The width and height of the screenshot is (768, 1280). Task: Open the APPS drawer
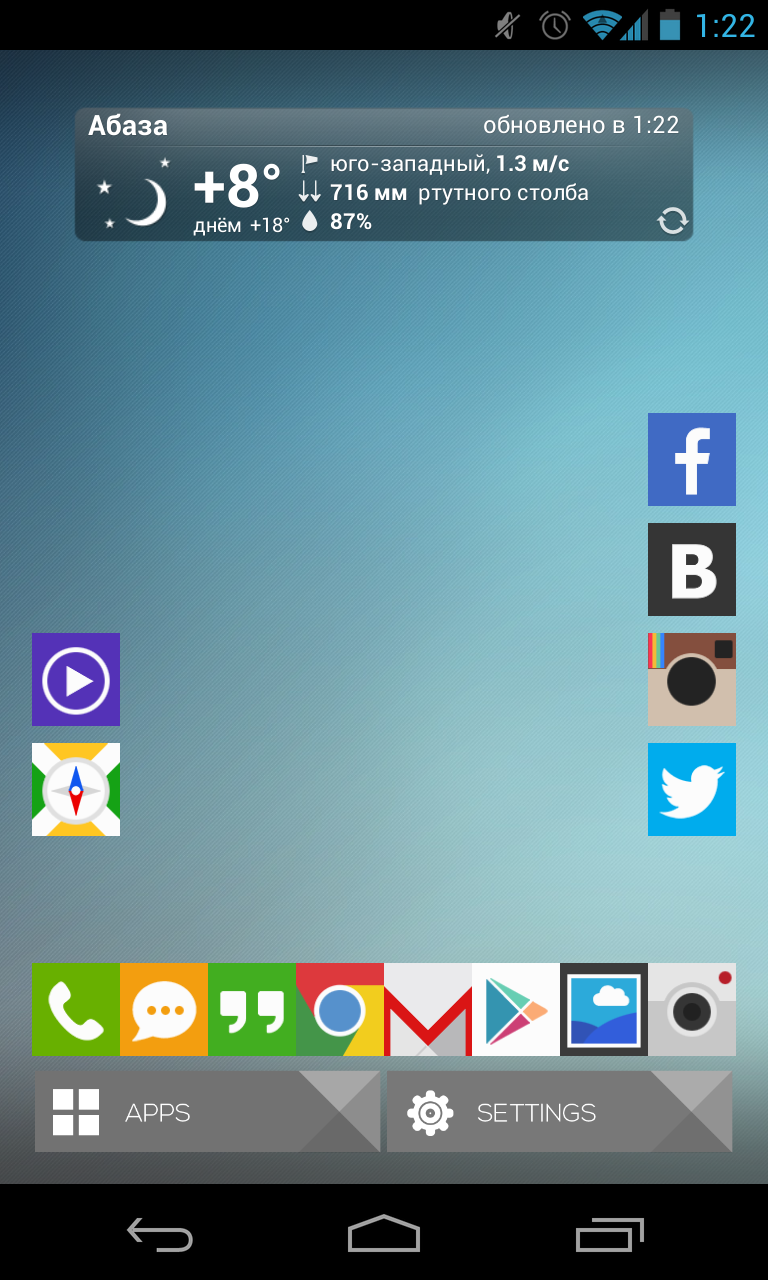coord(208,1112)
